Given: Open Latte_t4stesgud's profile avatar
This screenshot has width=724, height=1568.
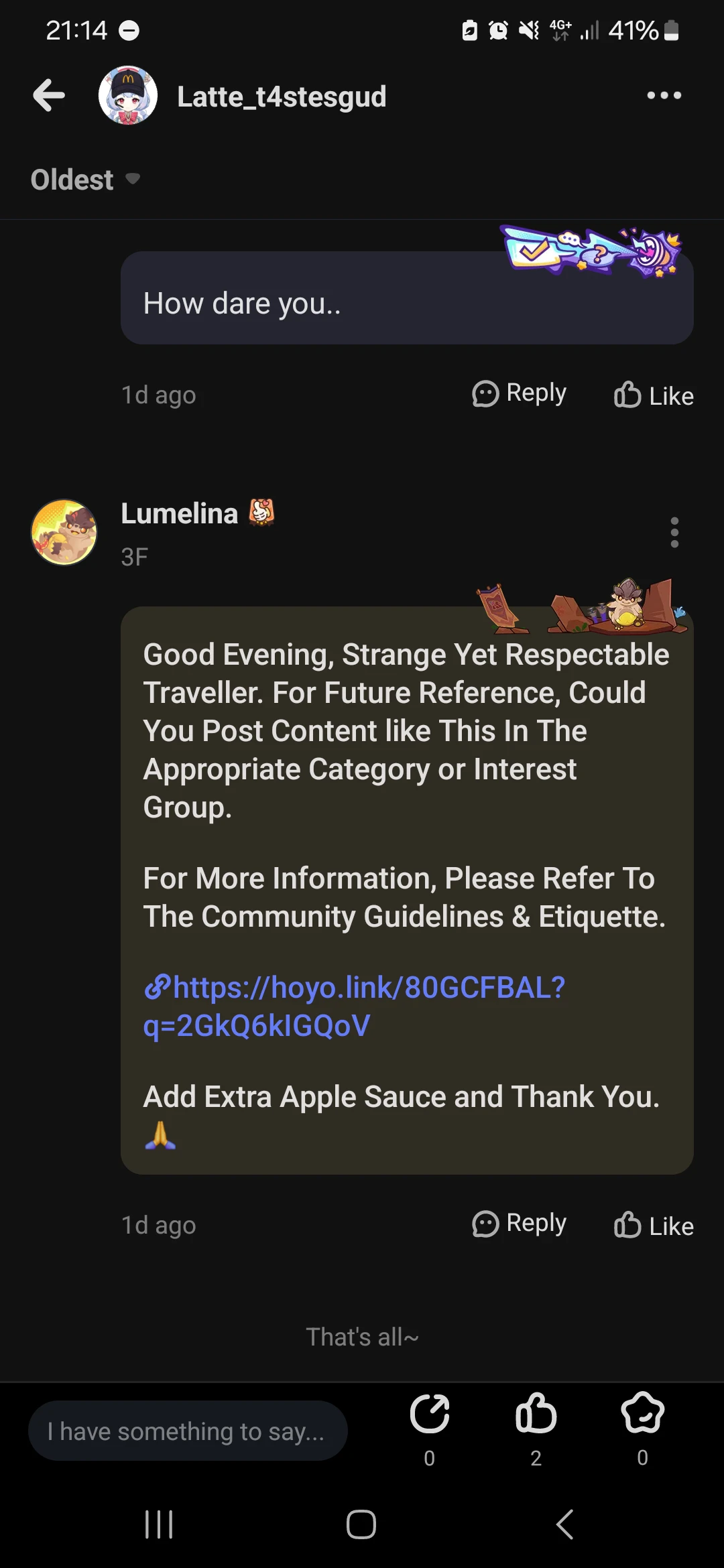Looking at the screenshot, I should (128, 95).
